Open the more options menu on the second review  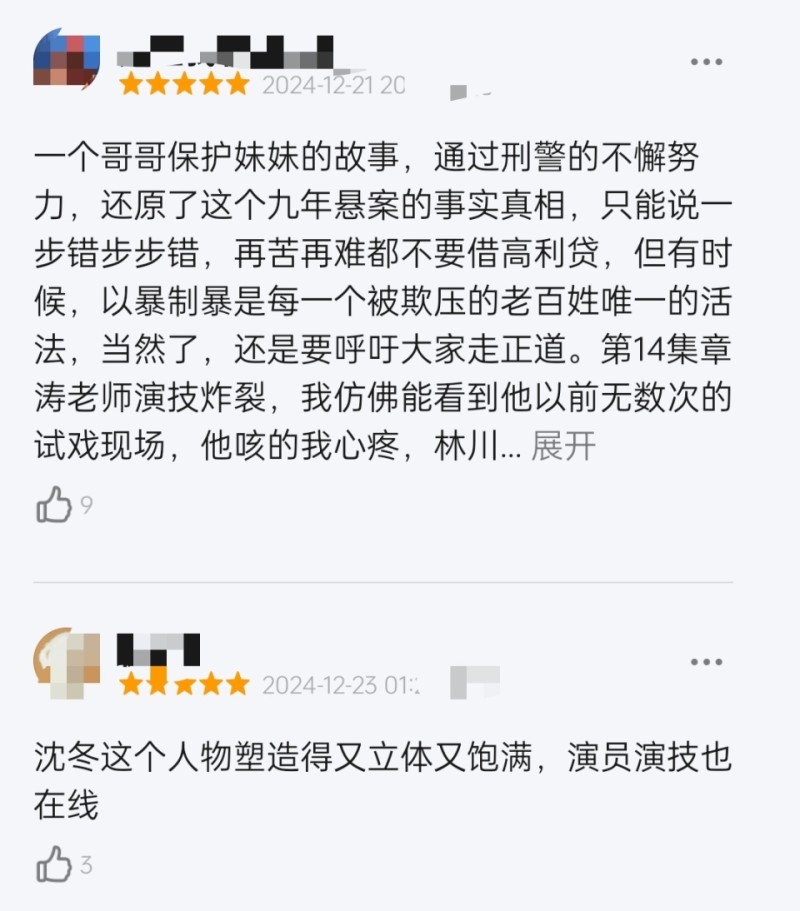(x=708, y=660)
